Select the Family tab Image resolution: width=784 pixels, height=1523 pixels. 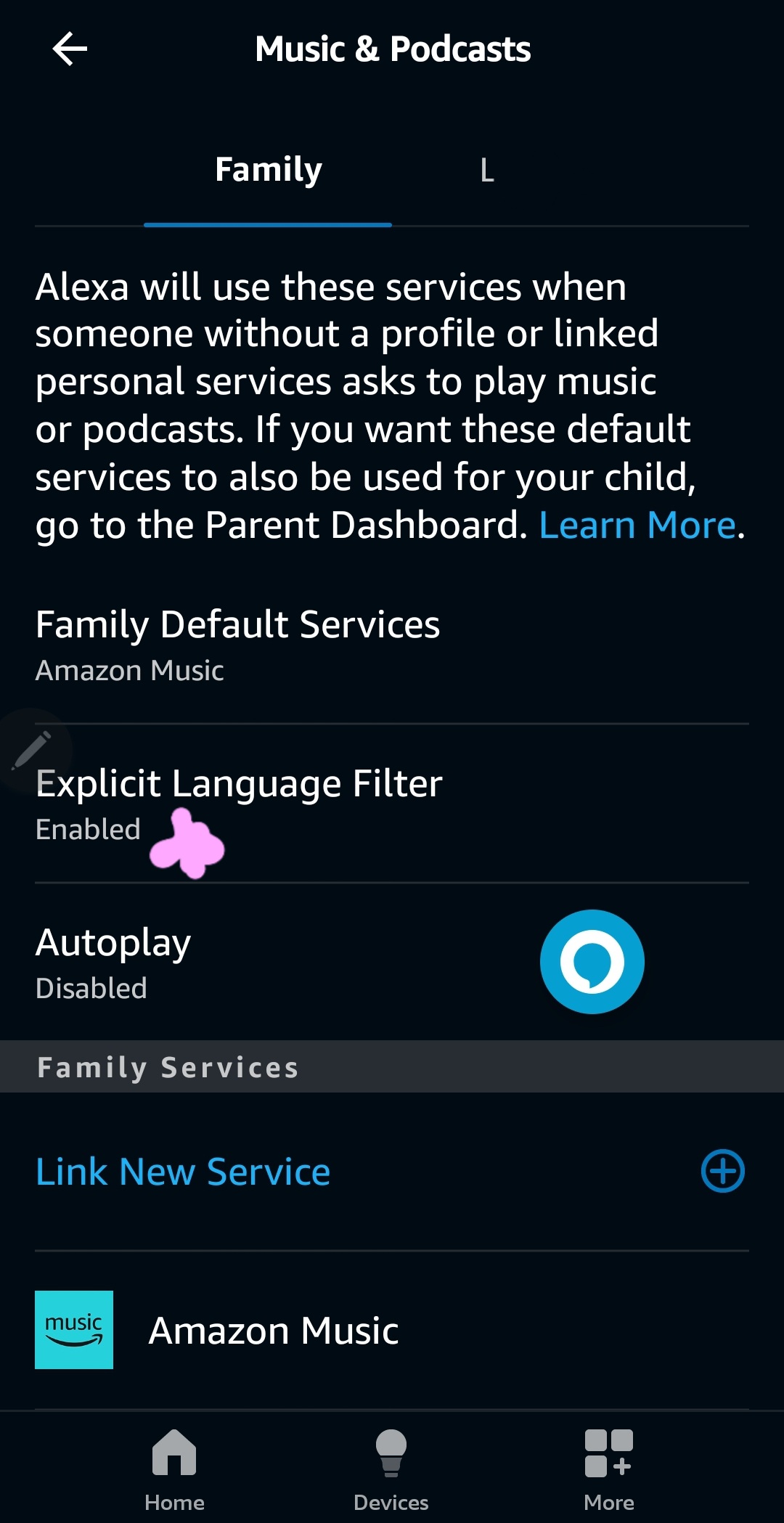point(268,171)
